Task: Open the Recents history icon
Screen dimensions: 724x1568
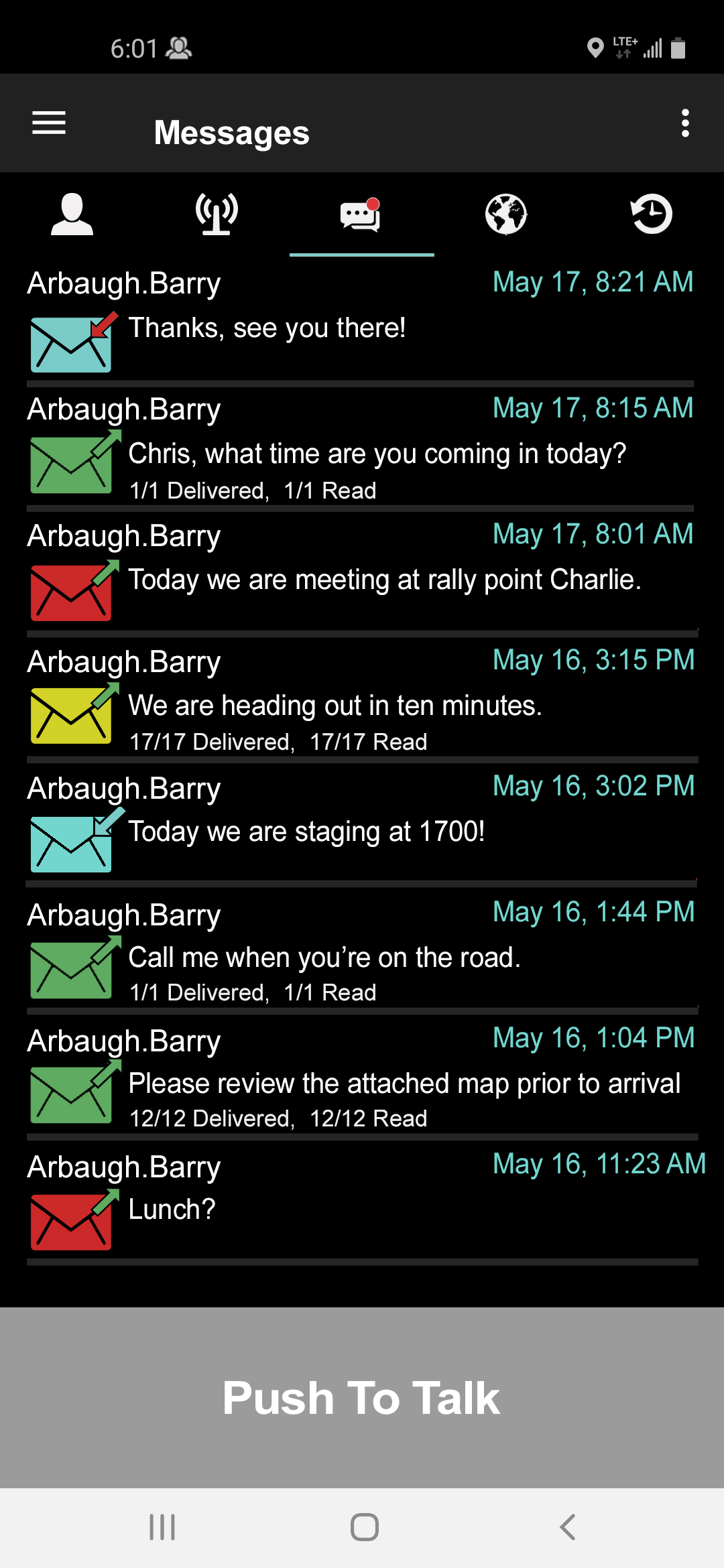Action: pos(652,214)
